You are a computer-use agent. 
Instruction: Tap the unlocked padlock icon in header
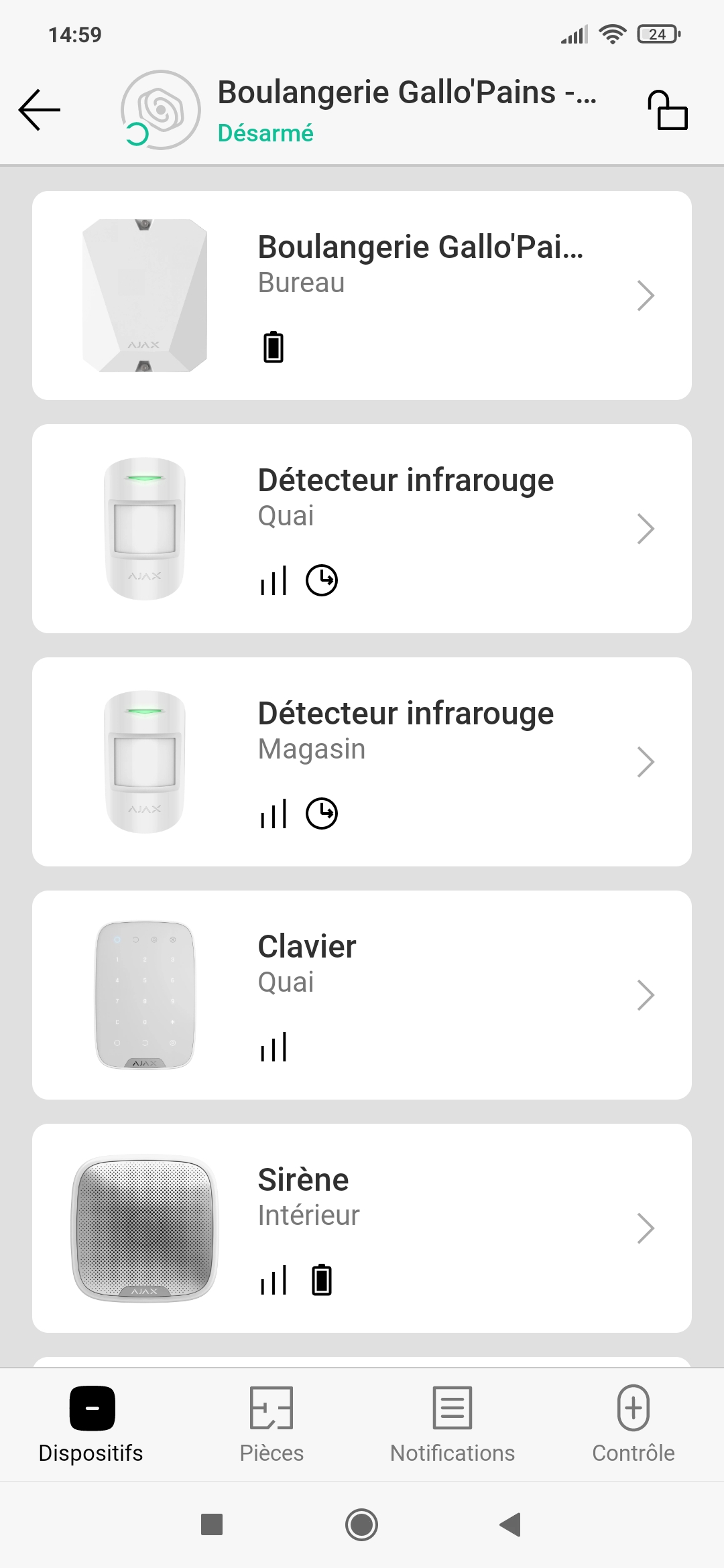tap(667, 110)
